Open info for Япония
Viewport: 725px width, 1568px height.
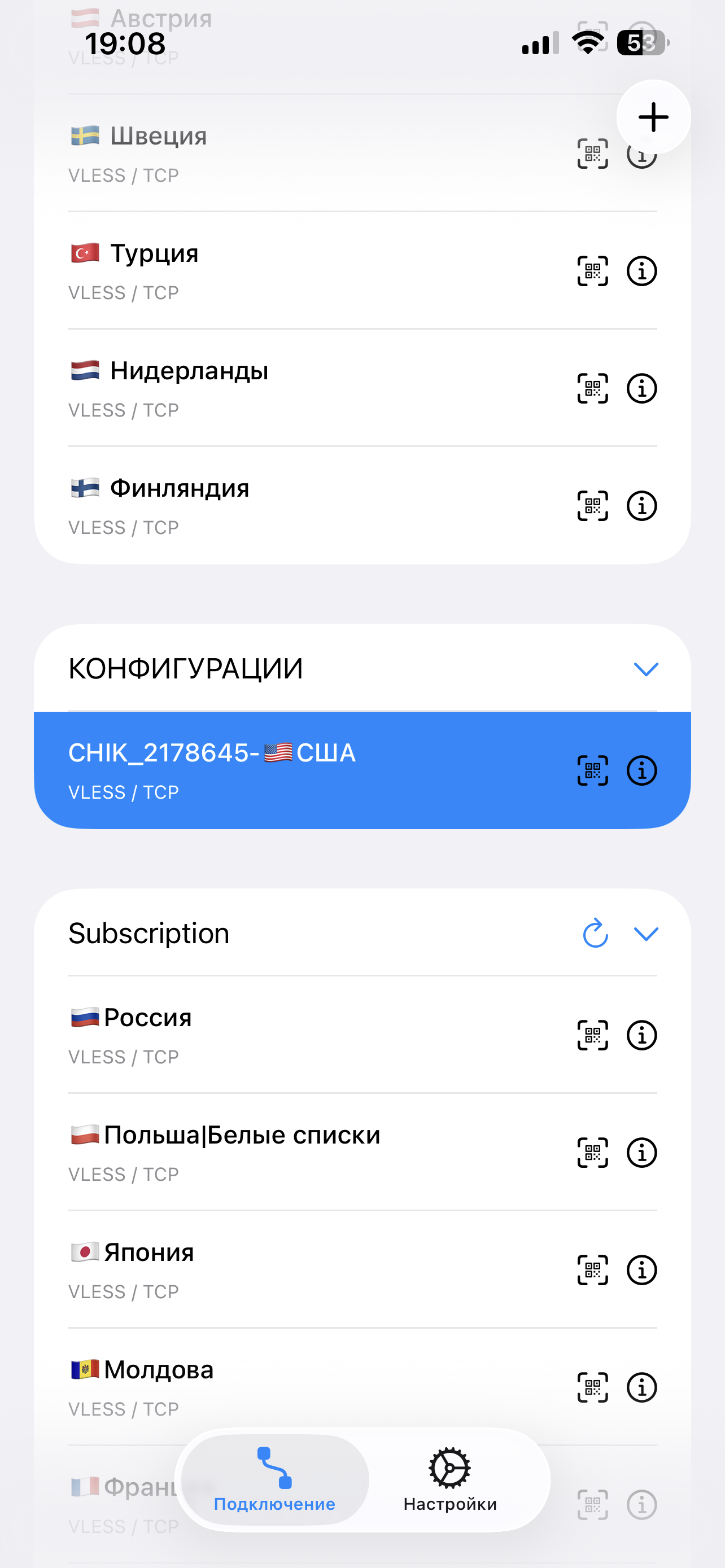[641, 1270]
